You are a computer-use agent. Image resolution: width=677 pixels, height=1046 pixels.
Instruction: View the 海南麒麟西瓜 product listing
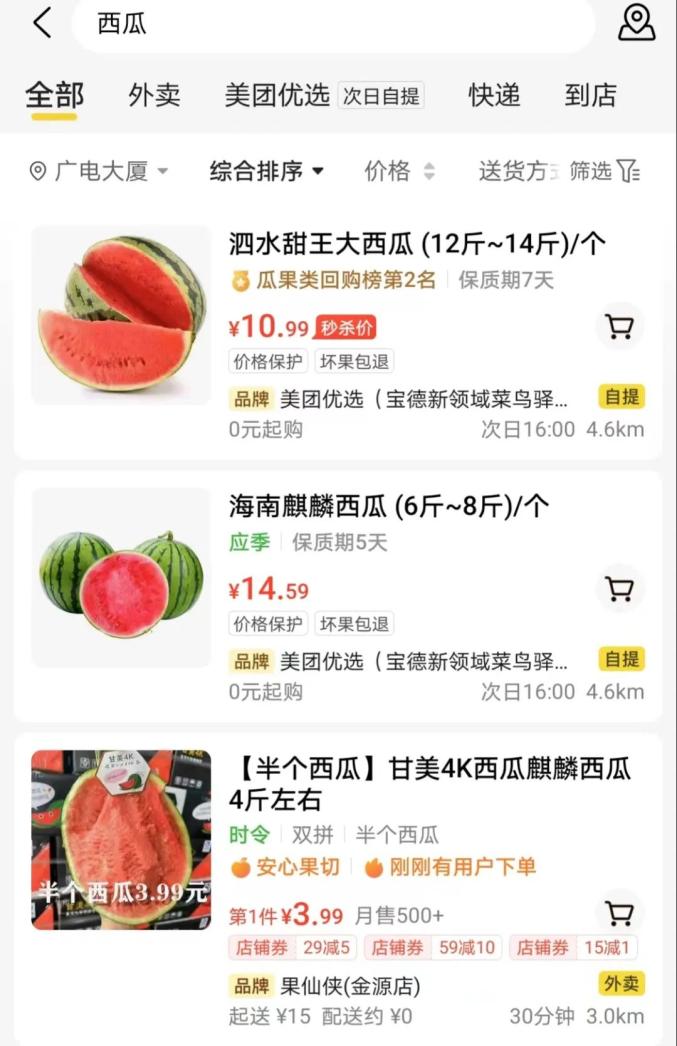pos(389,506)
